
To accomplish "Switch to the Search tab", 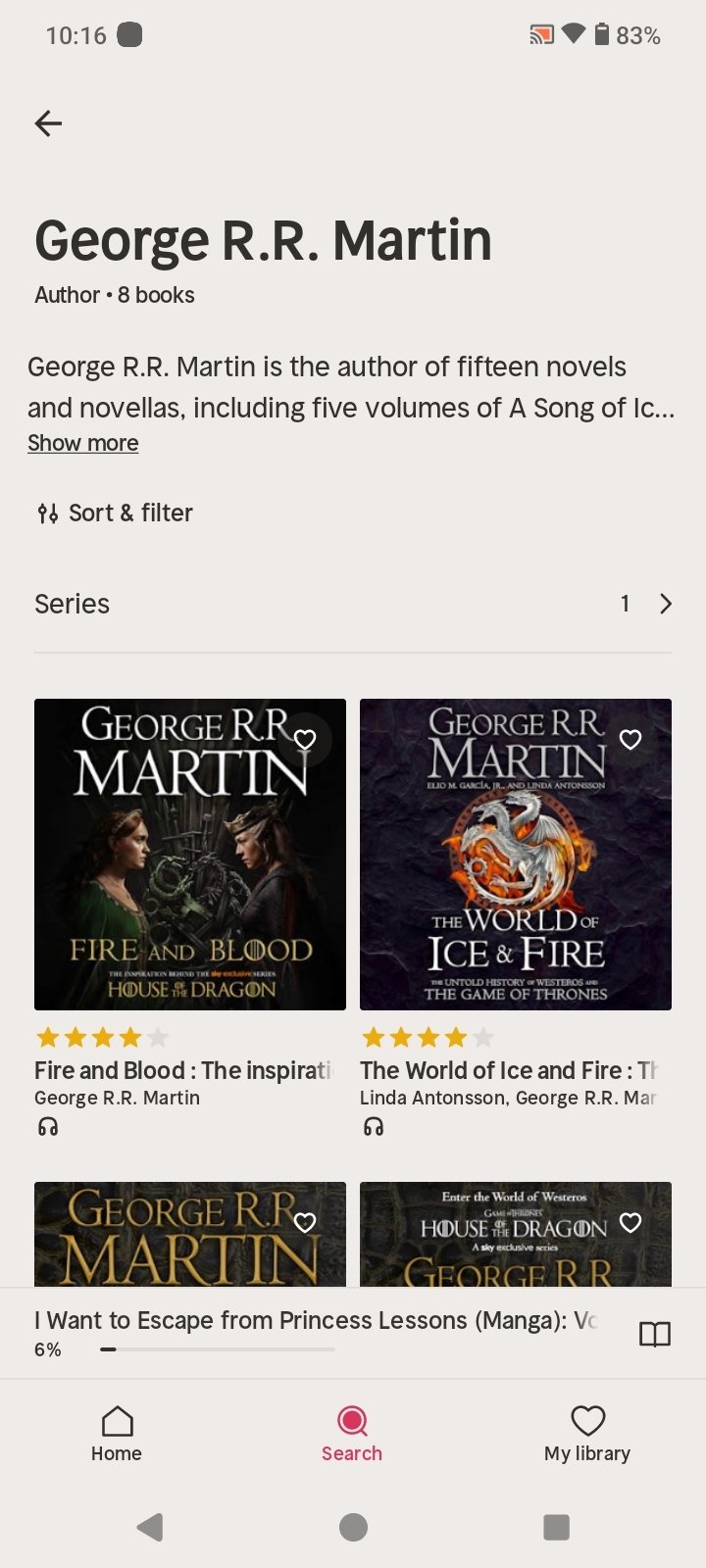I will (x=352, y=1433).
